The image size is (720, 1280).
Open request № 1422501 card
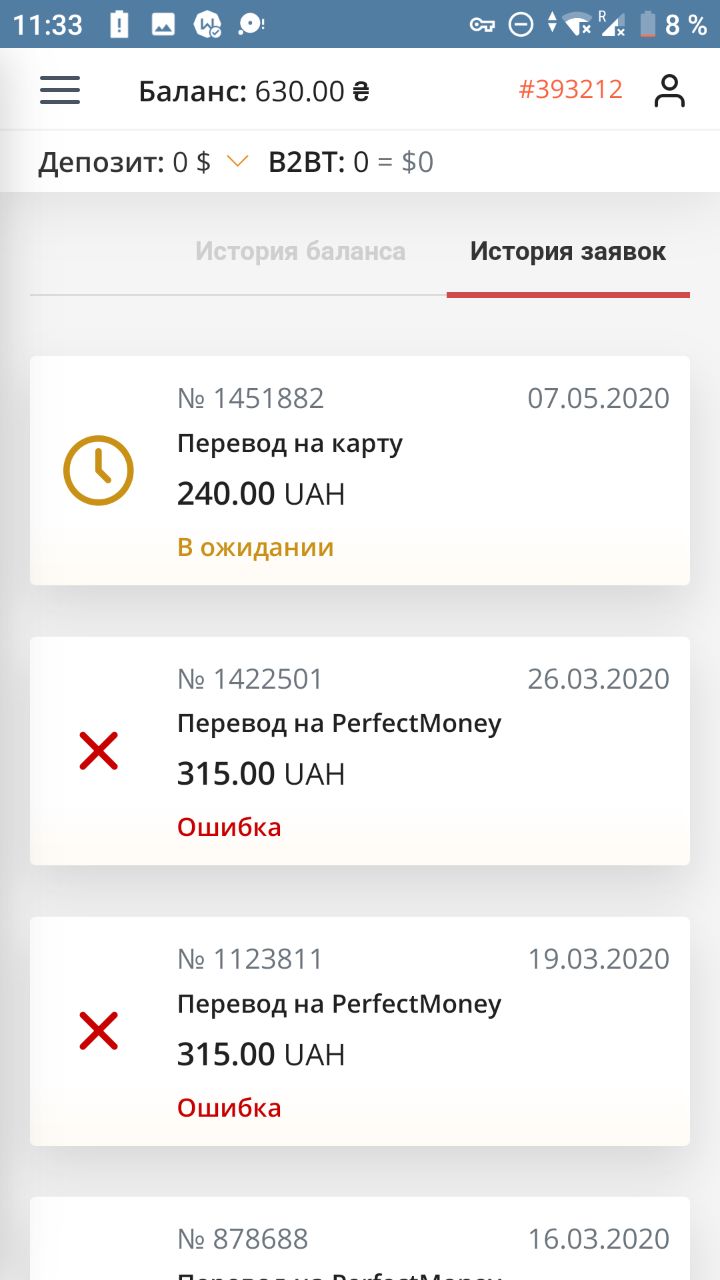pos(360,750)
